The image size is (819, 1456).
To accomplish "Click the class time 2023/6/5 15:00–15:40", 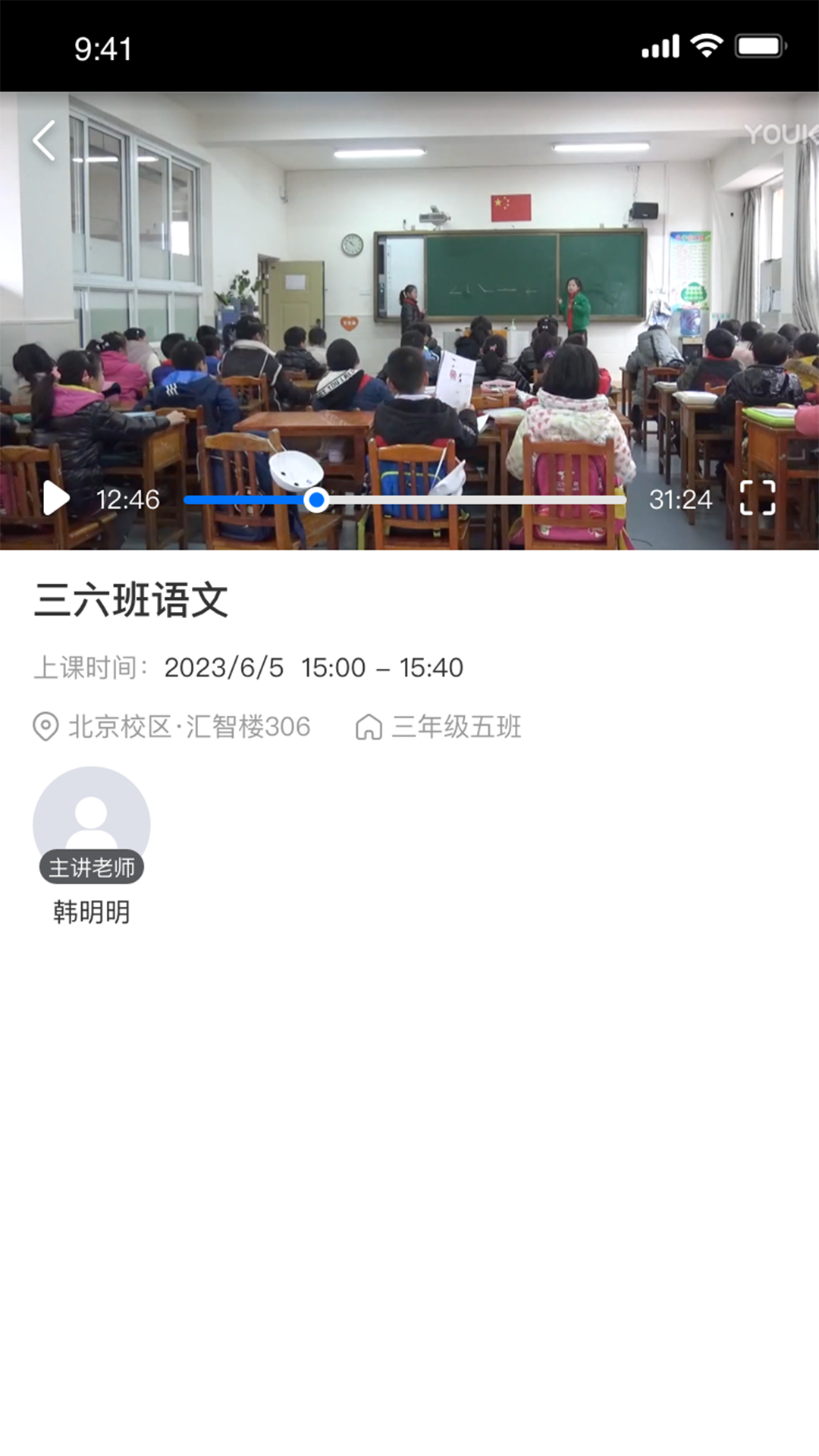I will click(x=315, y=667).
